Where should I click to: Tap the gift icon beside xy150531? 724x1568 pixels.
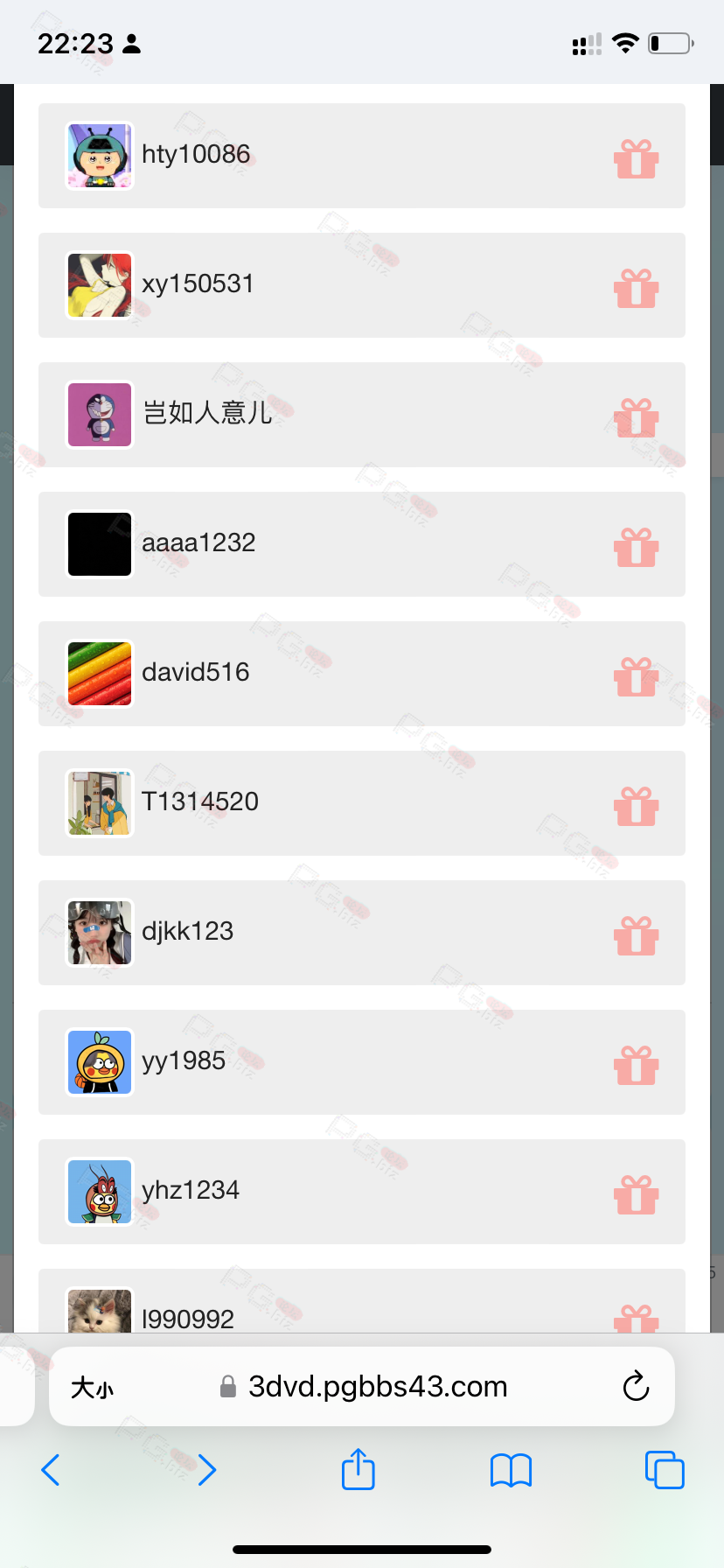coord(636,289)
